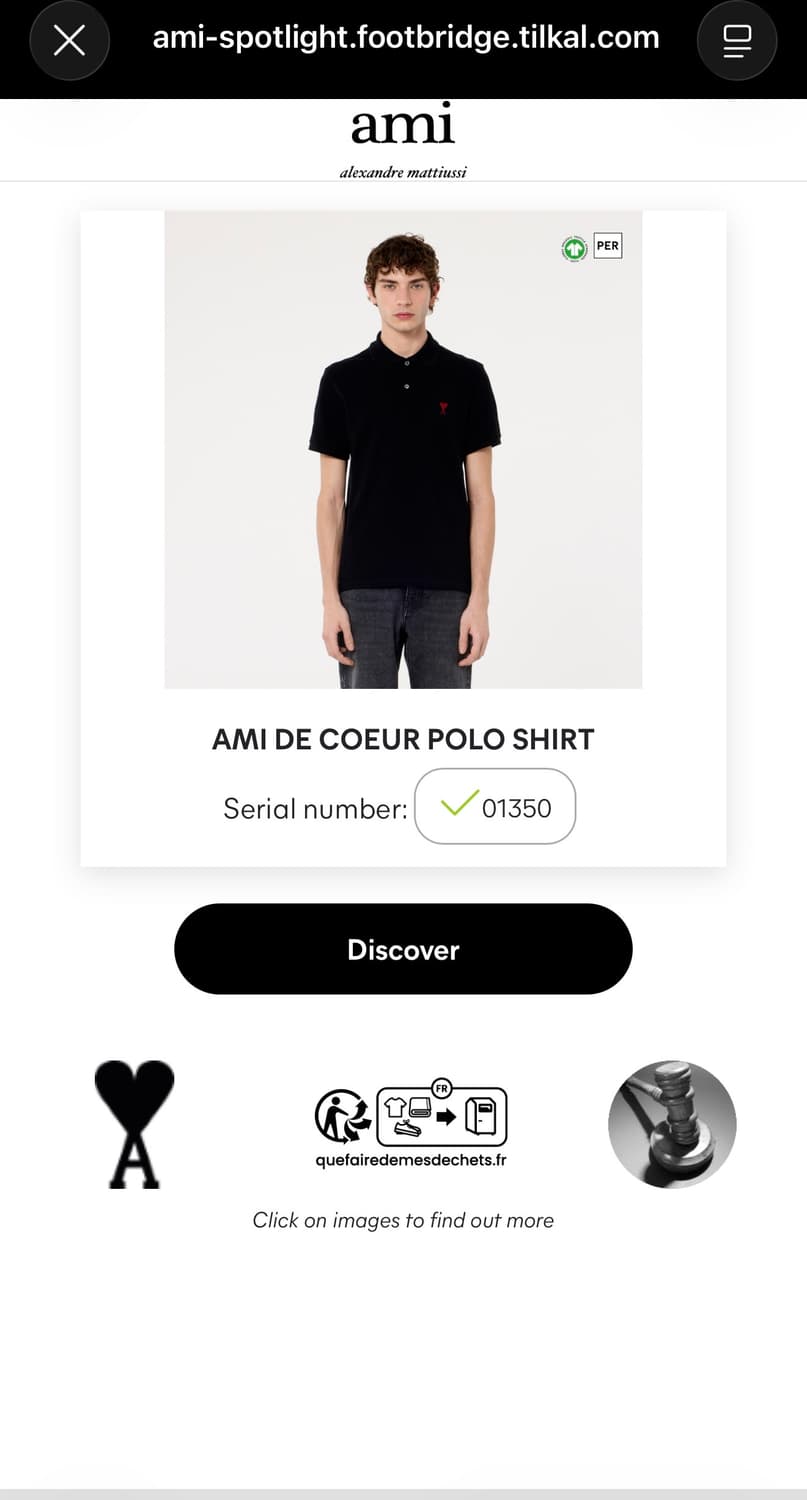
Task: Tap the Discover button
Action: pos(403,949)
